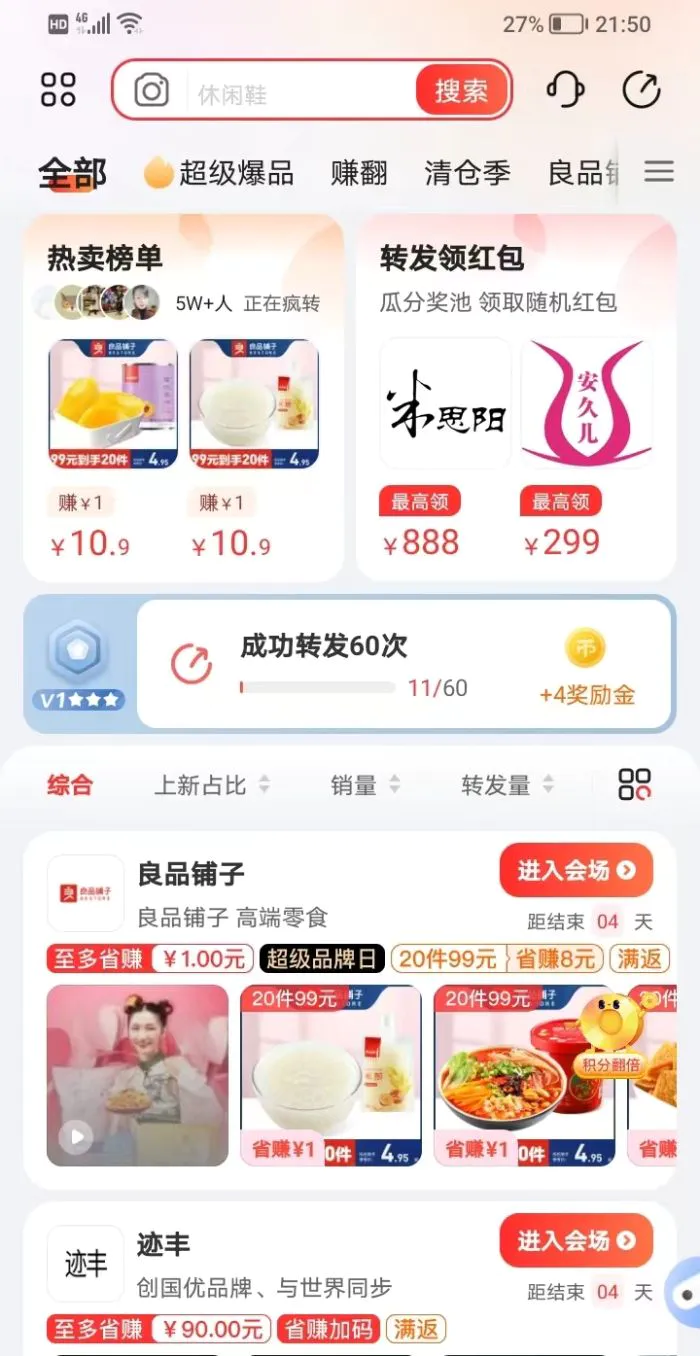Focus the 休闲鞋 search field
Screen dimensions: 700x1356
(x=300, y=94)
